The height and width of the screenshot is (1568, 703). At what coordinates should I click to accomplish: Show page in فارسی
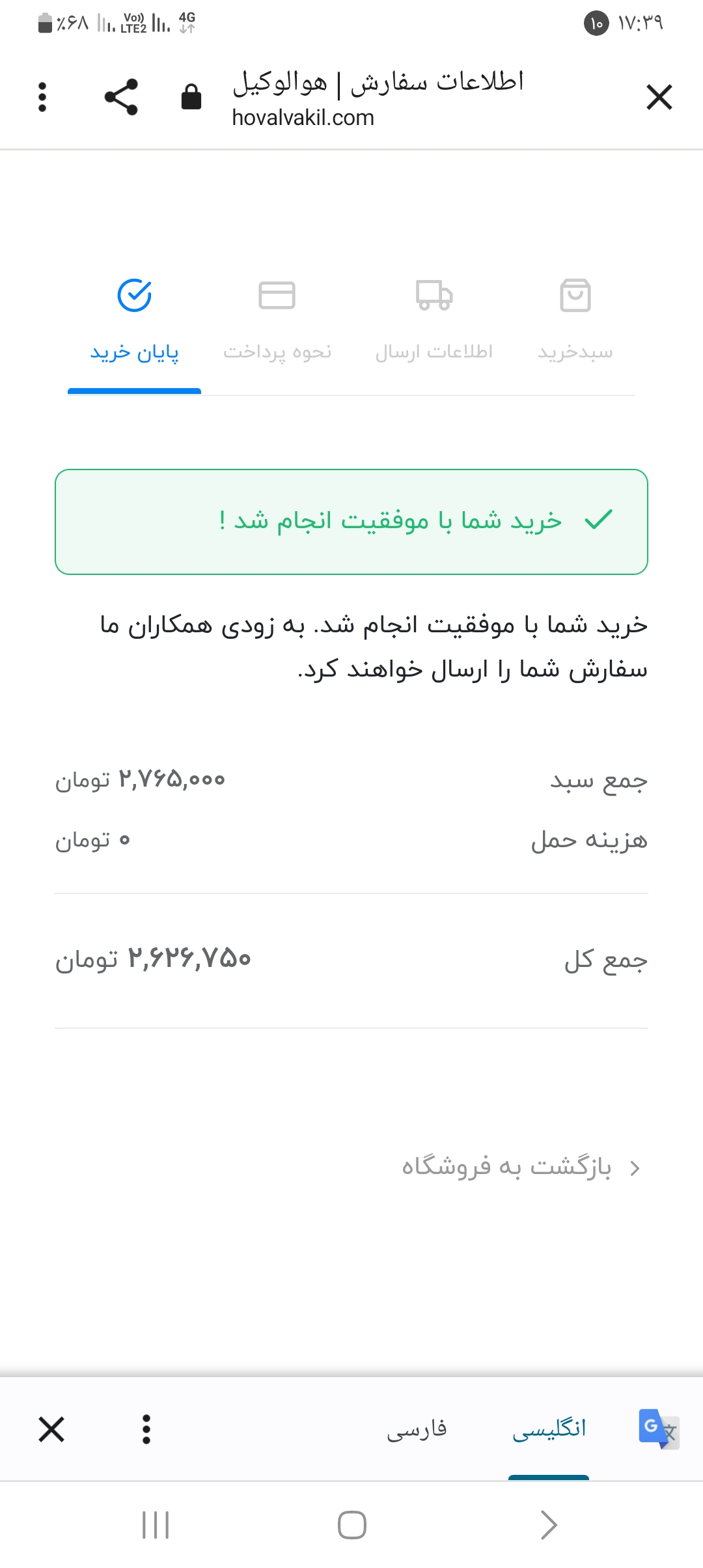[x=417, y=1429]
